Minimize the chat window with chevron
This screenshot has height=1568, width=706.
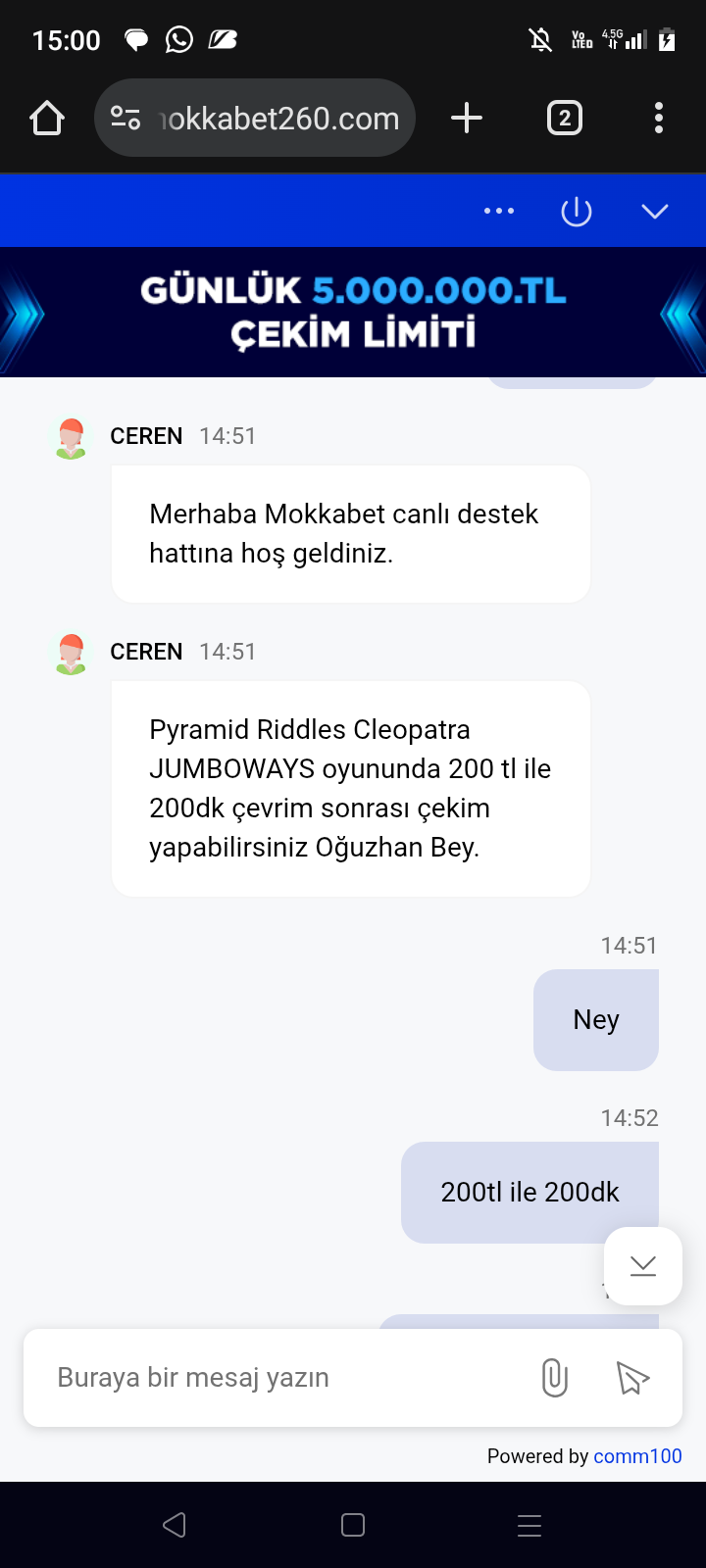pos(654,212)
